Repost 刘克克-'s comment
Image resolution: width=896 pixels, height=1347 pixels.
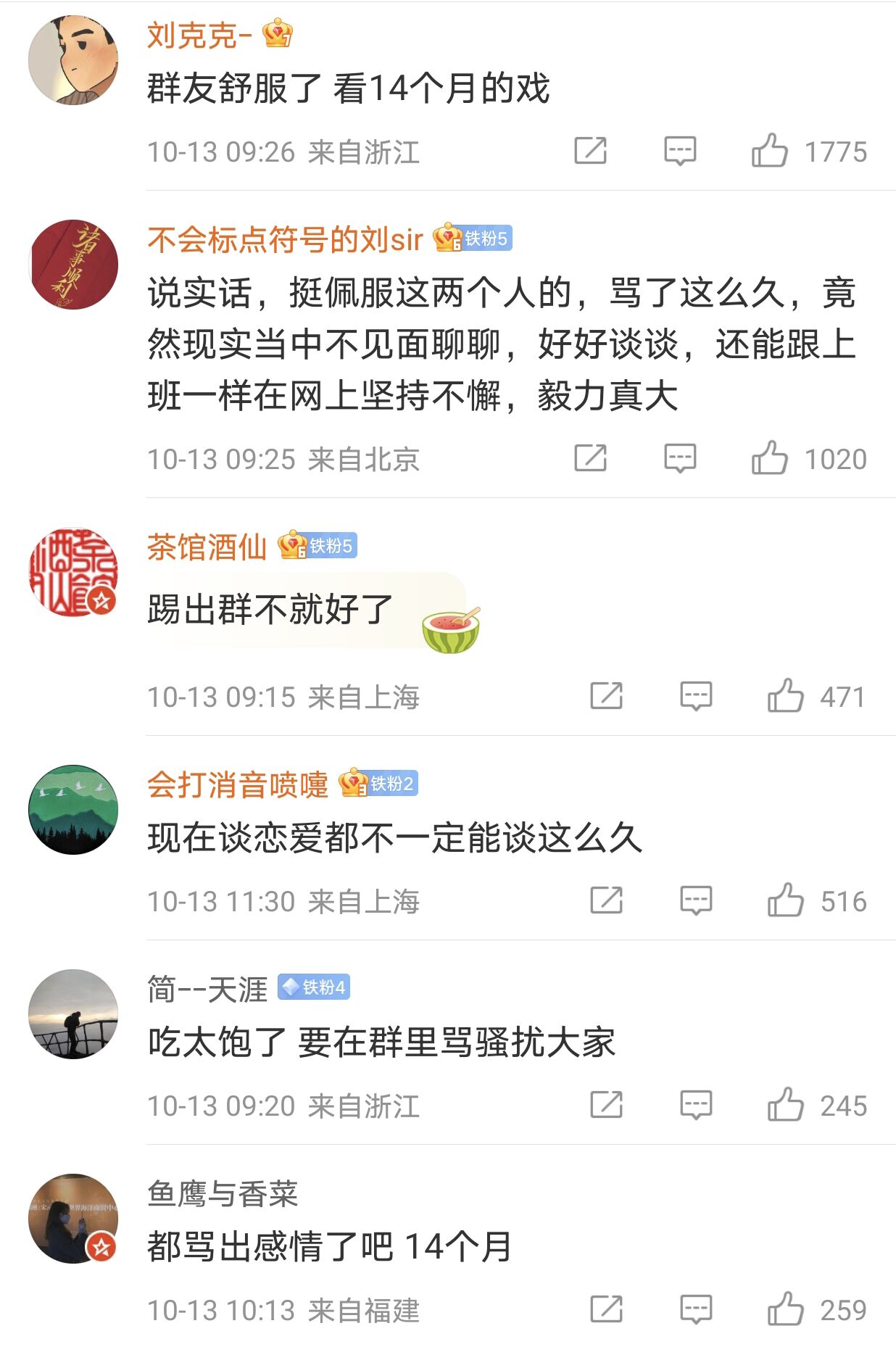coord(590,152)
